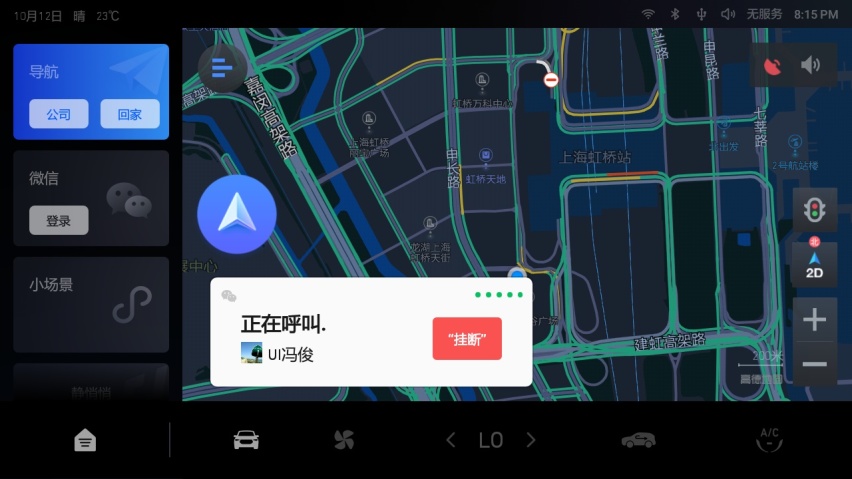The width and height of the screenshot is (852, 479).
Task: Go to the home screen
Action: click(x=86, y=440)
